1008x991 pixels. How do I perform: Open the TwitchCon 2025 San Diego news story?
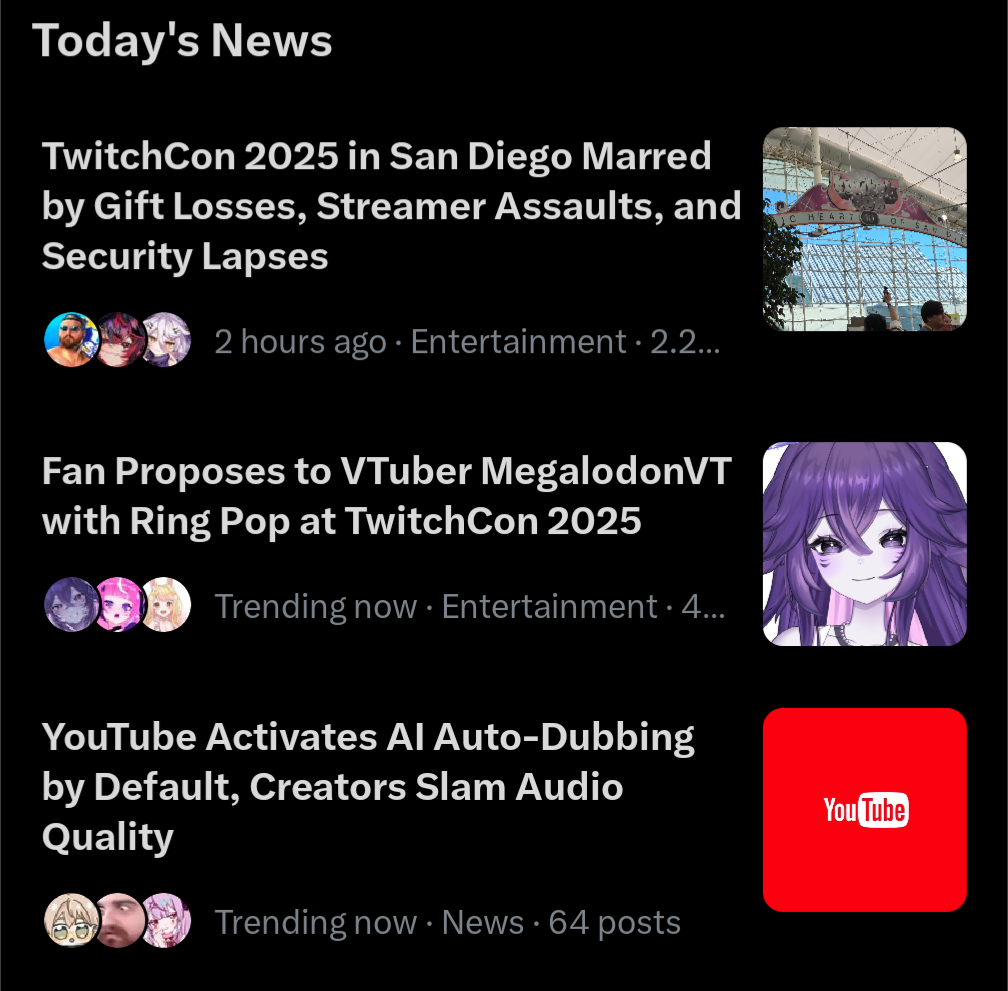click(x=390, y=206)
